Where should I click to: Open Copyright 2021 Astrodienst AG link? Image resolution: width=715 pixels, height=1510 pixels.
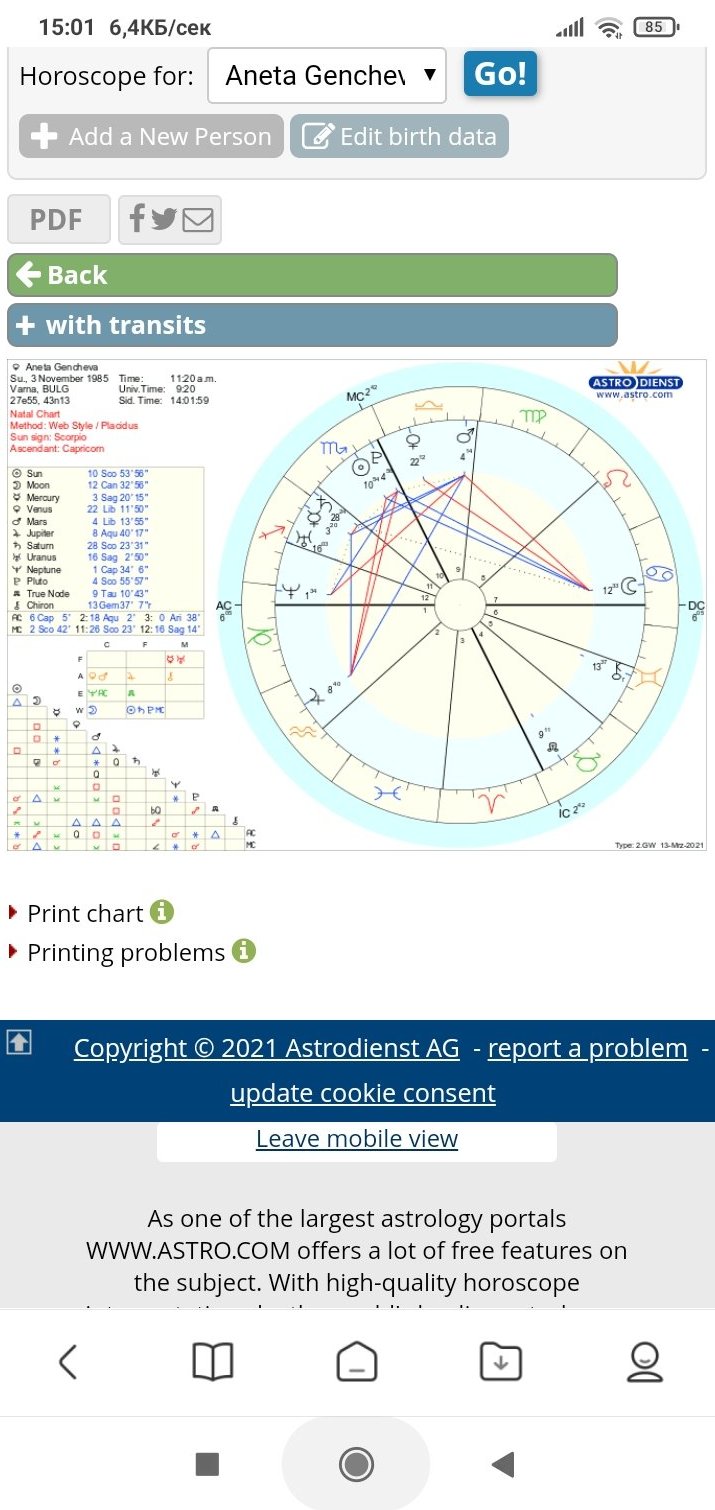coord(266,1048)
